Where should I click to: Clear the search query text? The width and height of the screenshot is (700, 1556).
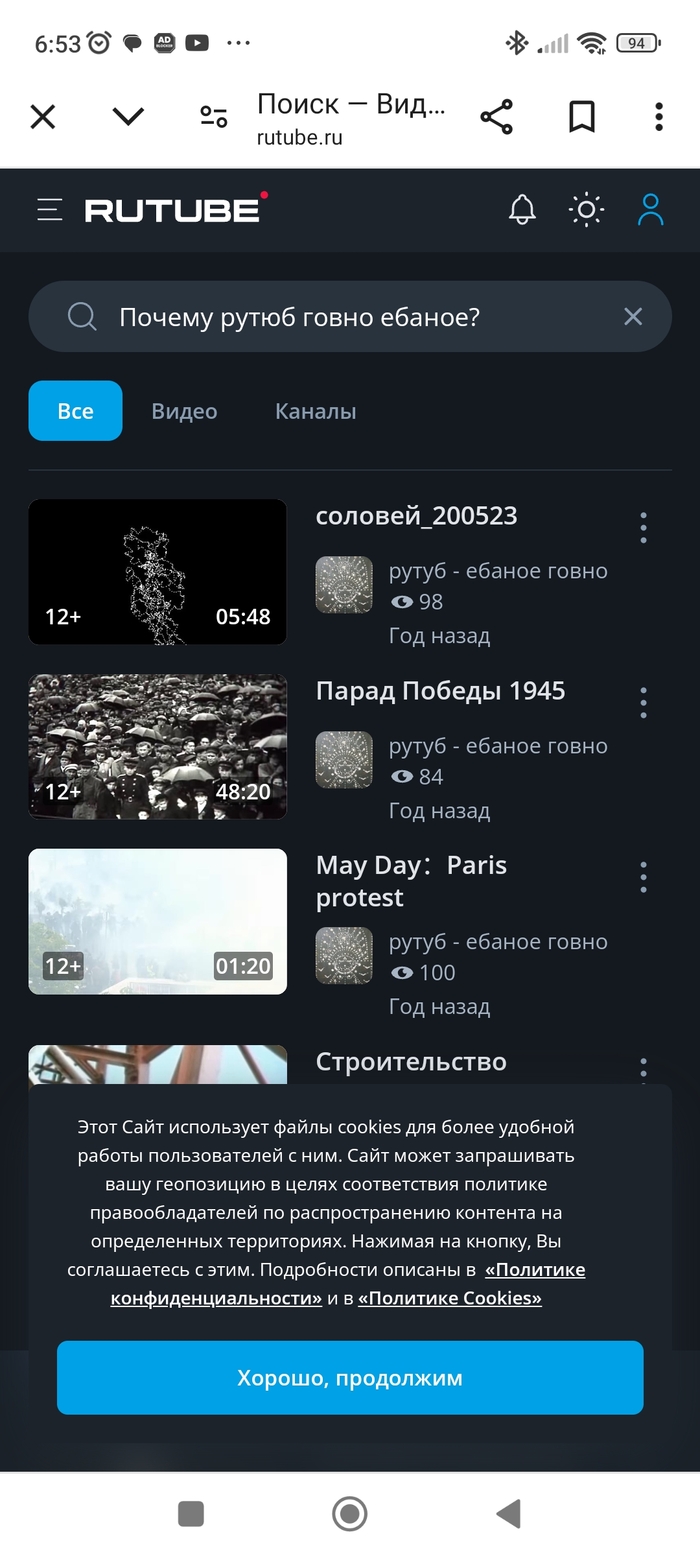633,317
